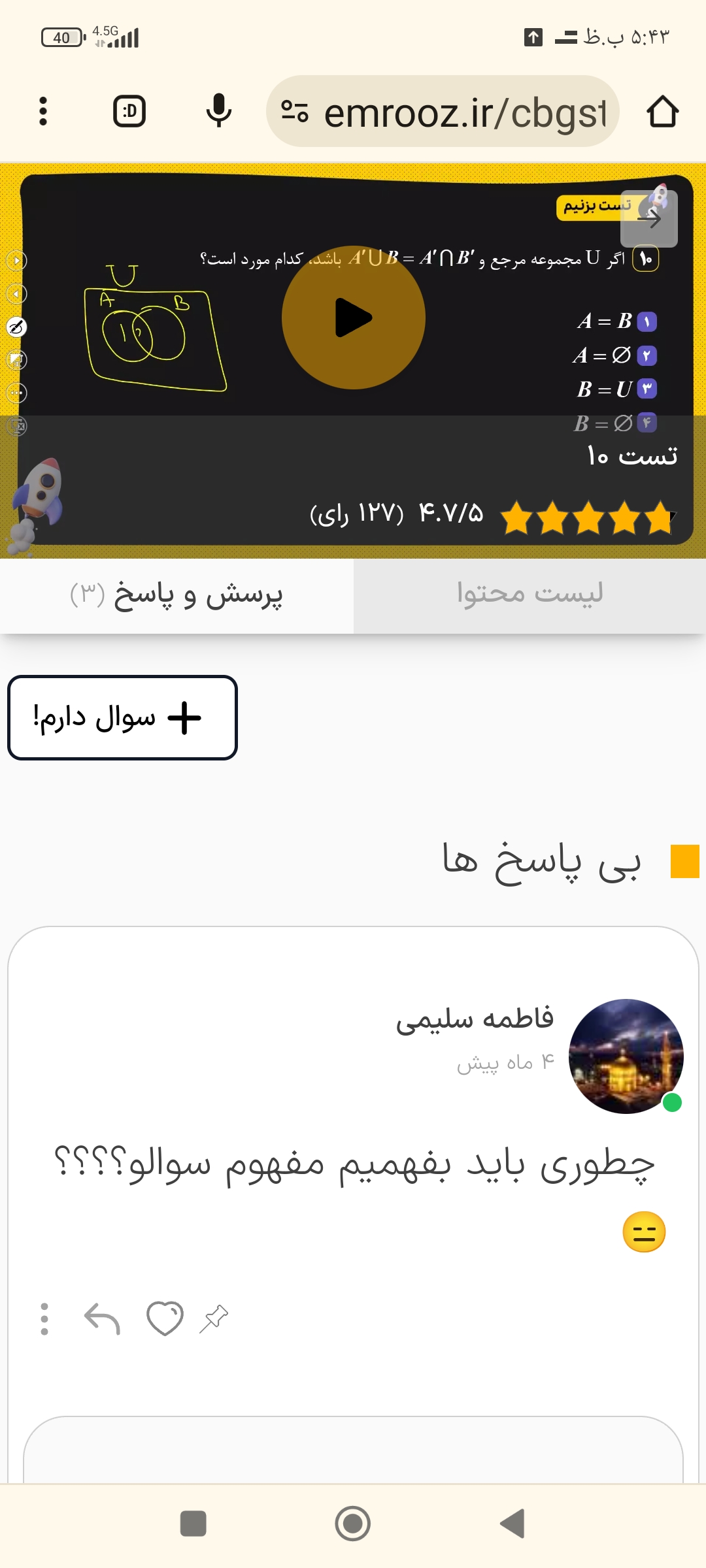Viewport: 706px width, 1568px height.
Task: Go back with the system back button
Action: coord(513,1524)
